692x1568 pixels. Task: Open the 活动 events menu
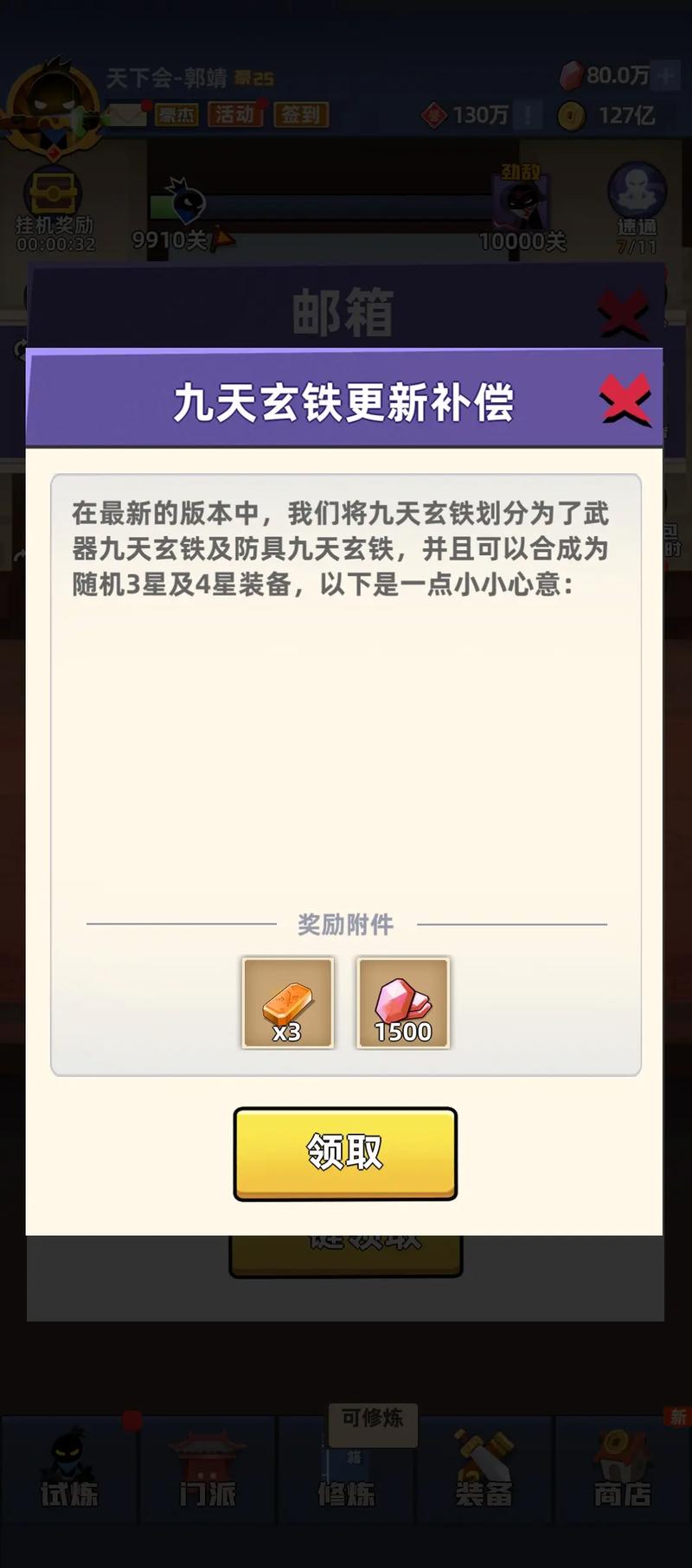(236, 115)
